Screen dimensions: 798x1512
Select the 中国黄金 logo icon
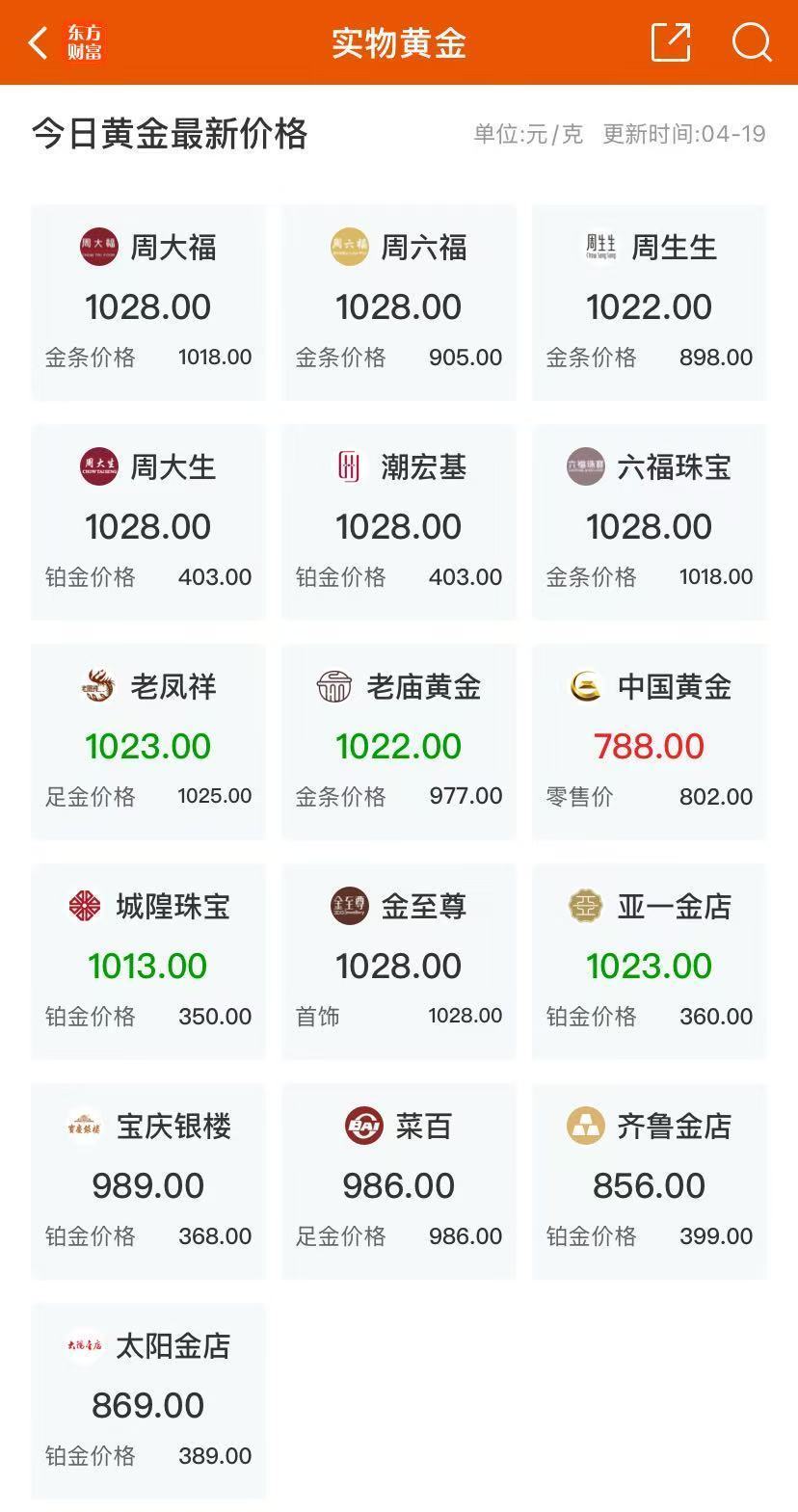point(585,687)
